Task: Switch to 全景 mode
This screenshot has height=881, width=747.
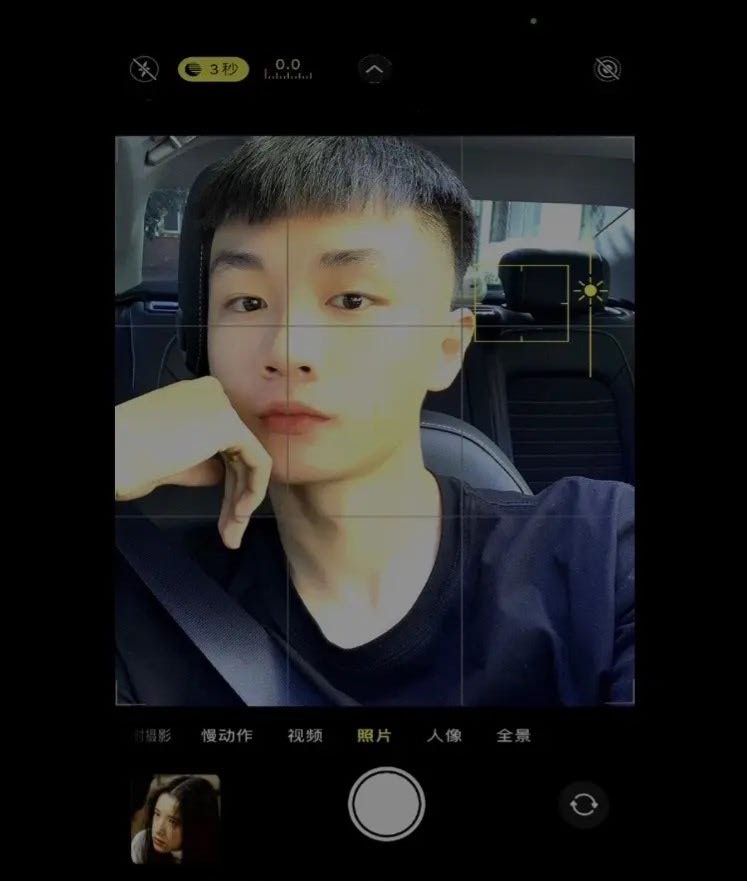Action: [514, 736]
